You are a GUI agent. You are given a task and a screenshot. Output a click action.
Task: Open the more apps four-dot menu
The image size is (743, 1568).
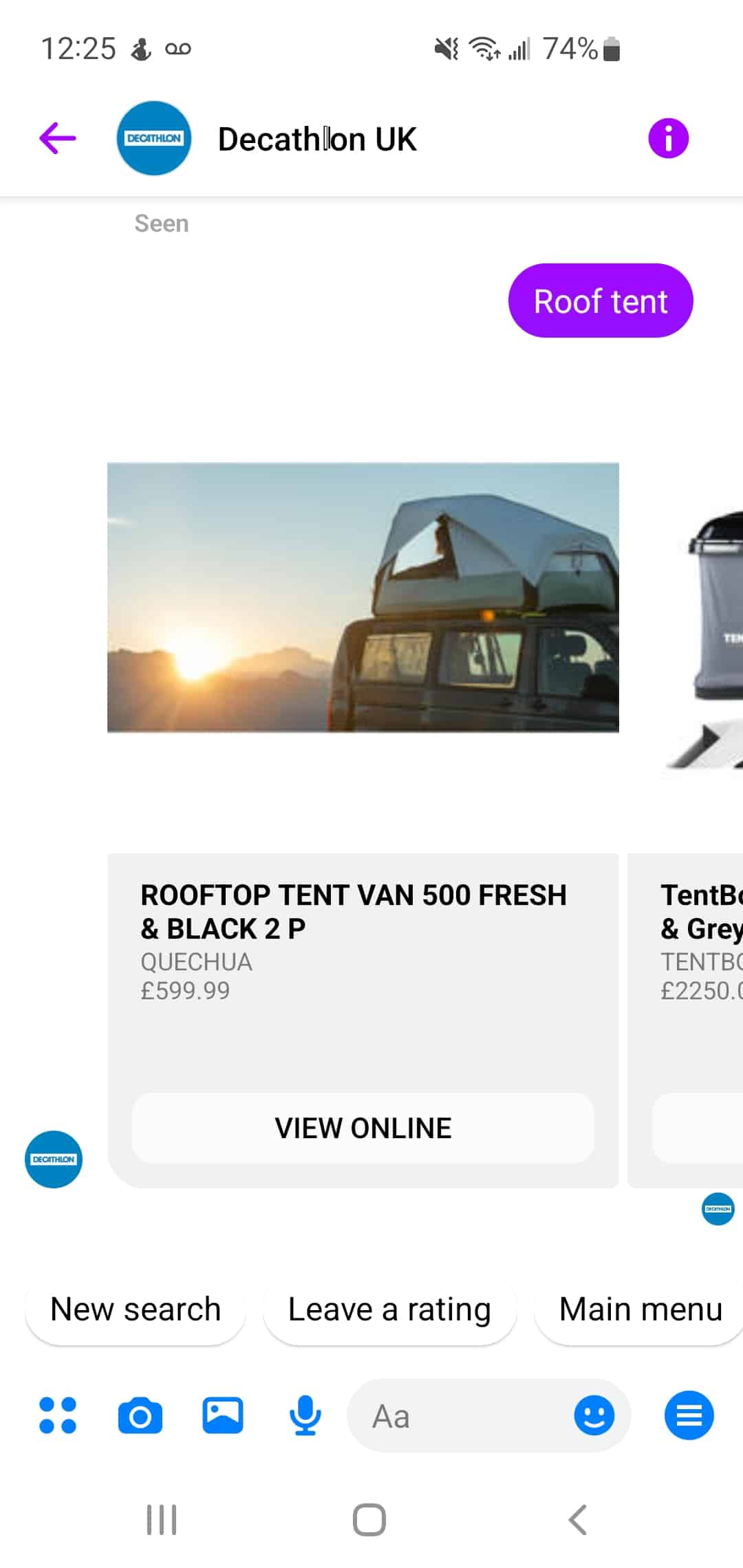click(x=58, y=1415)
